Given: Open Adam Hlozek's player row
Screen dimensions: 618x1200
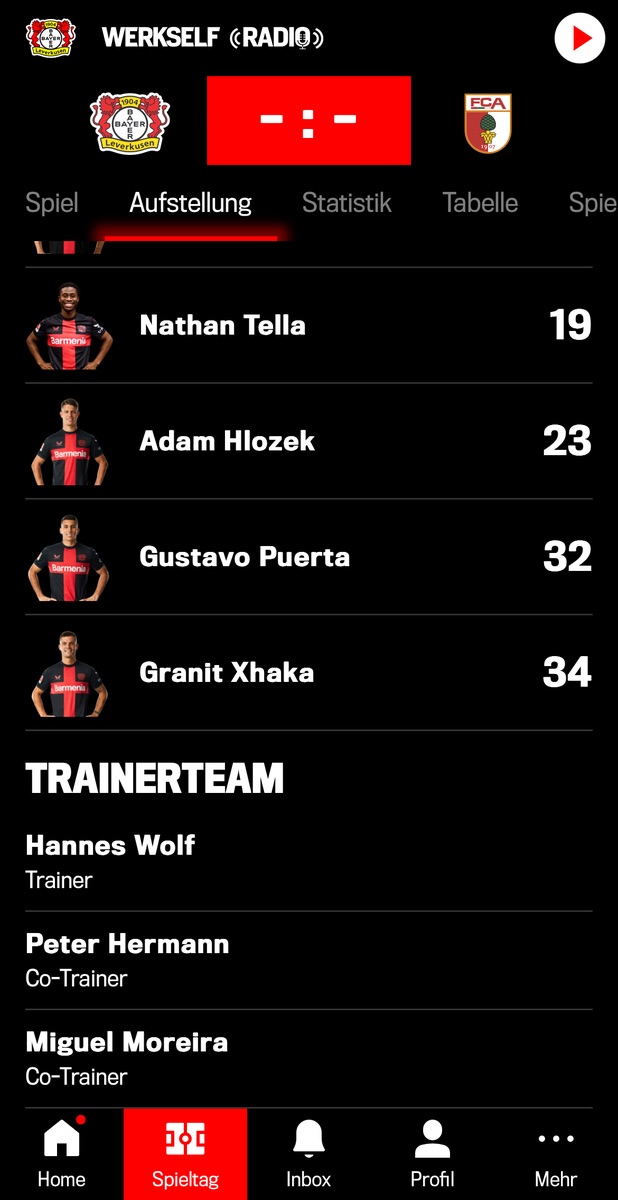Looking at the screenshot, I should tap(309, 441).
